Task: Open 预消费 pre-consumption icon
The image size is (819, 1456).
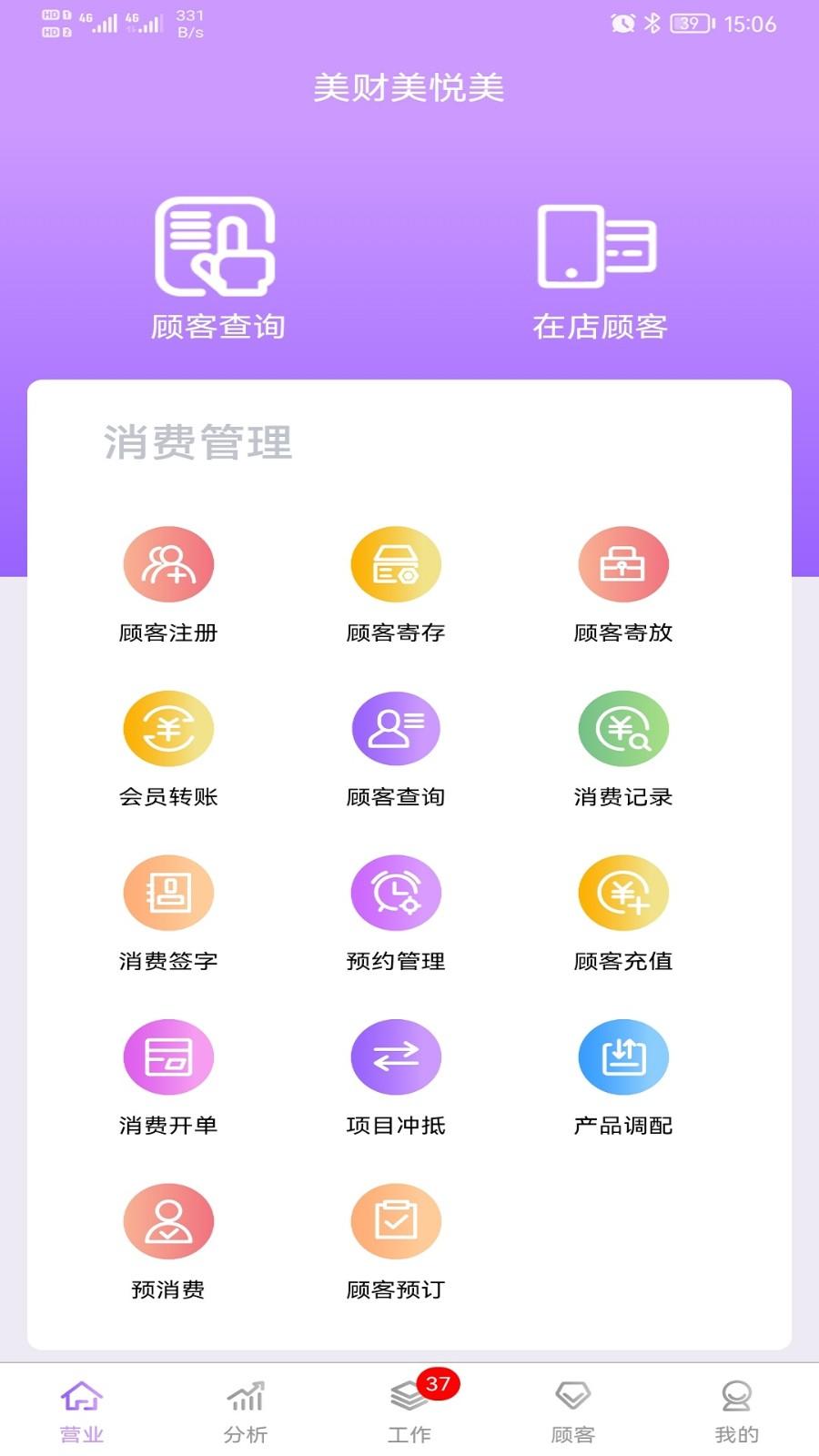Action: click(x=168, y=1219)
